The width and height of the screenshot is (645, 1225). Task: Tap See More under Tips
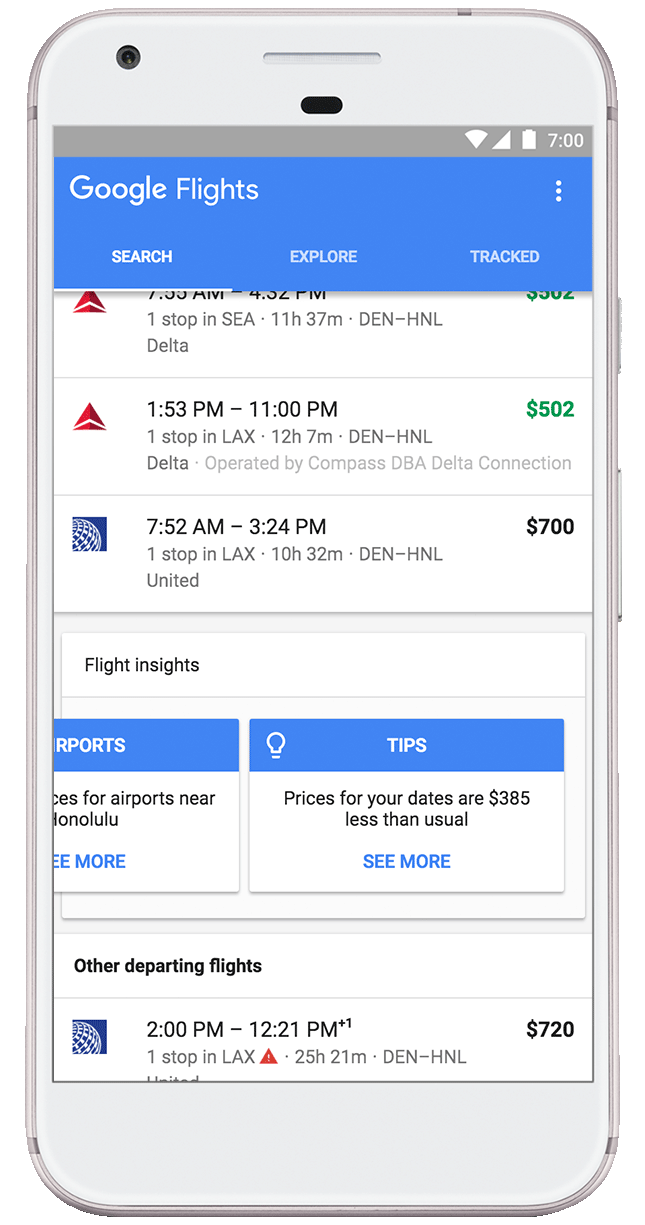pos(406,861)
